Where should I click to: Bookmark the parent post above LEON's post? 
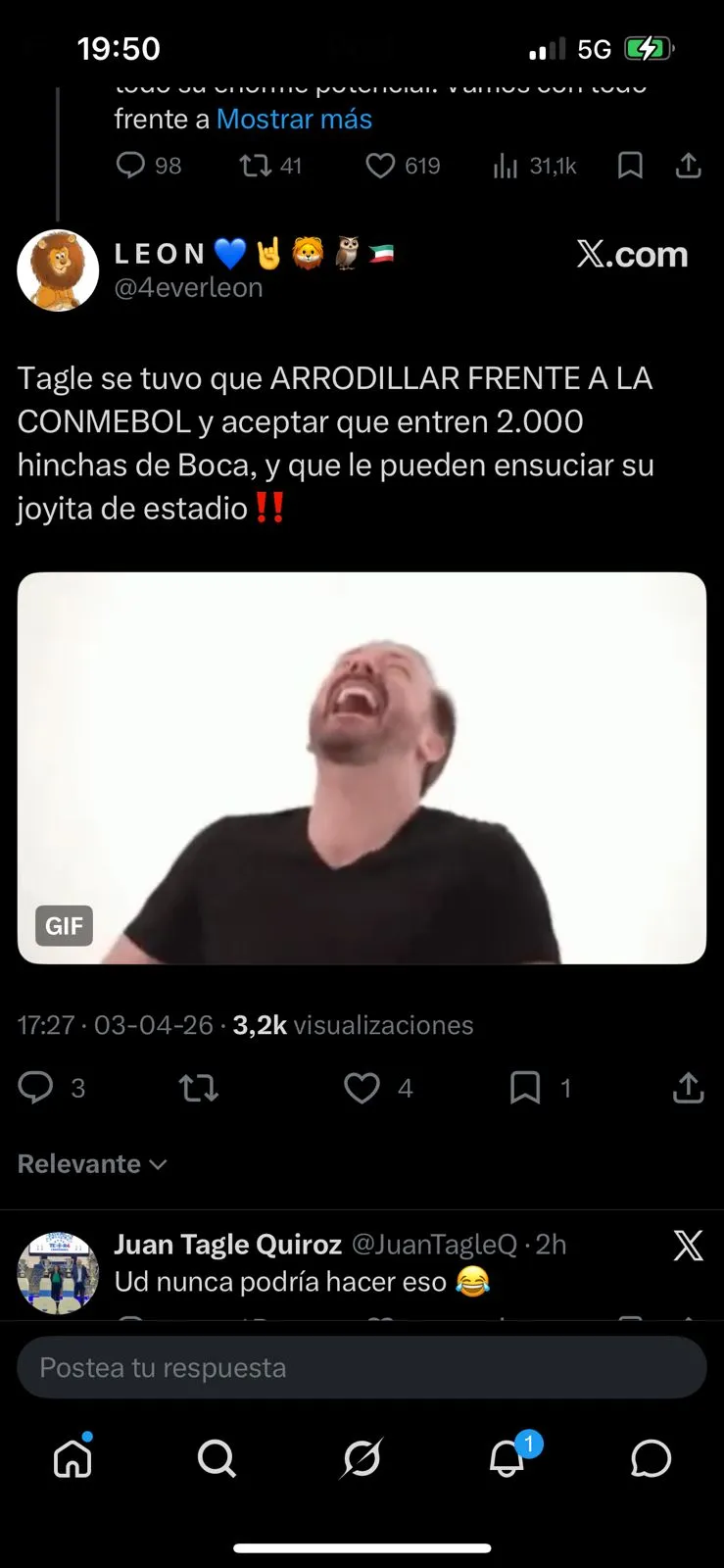[630, 165]
